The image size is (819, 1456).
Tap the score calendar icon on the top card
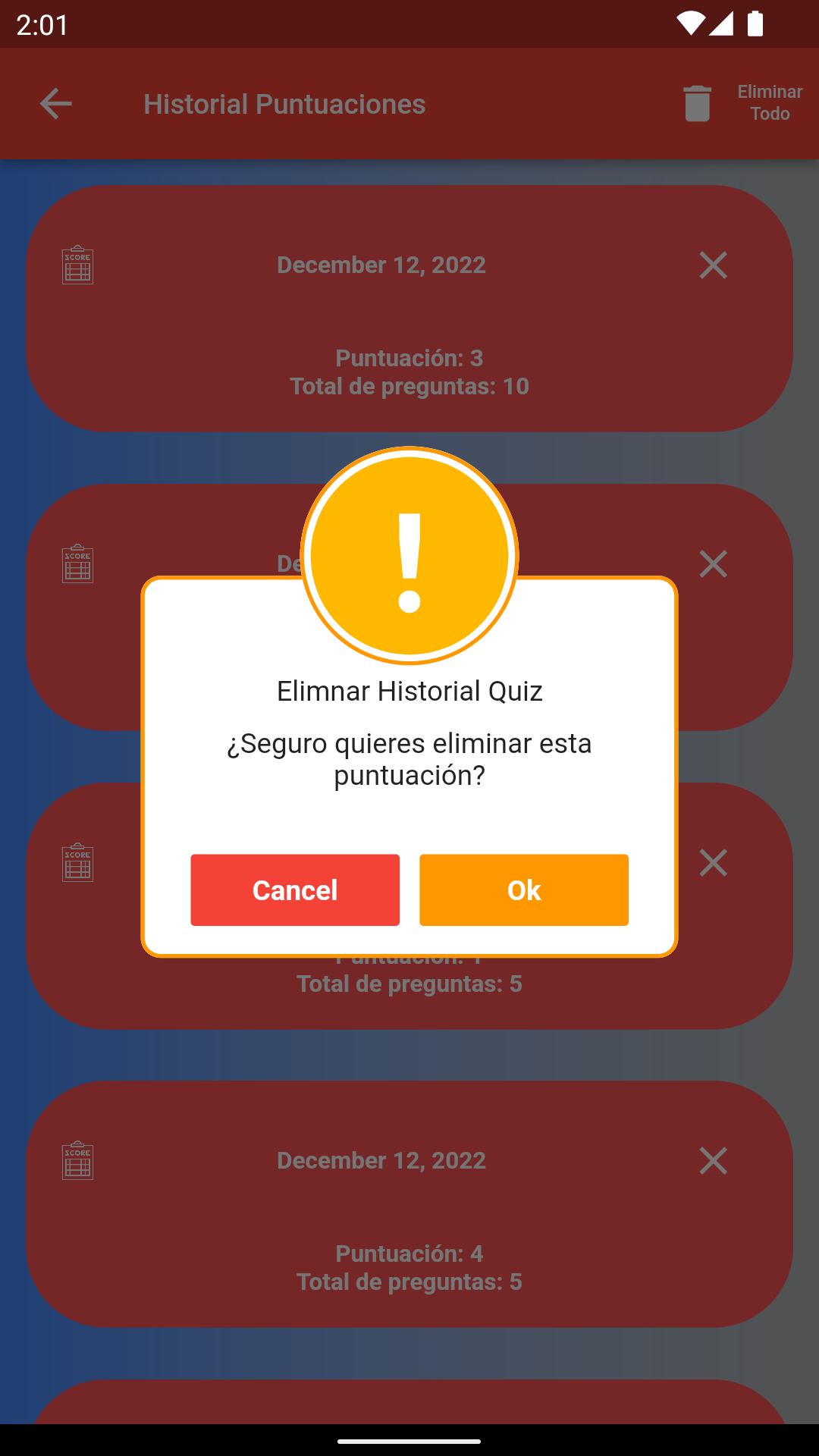coord(77,265)
